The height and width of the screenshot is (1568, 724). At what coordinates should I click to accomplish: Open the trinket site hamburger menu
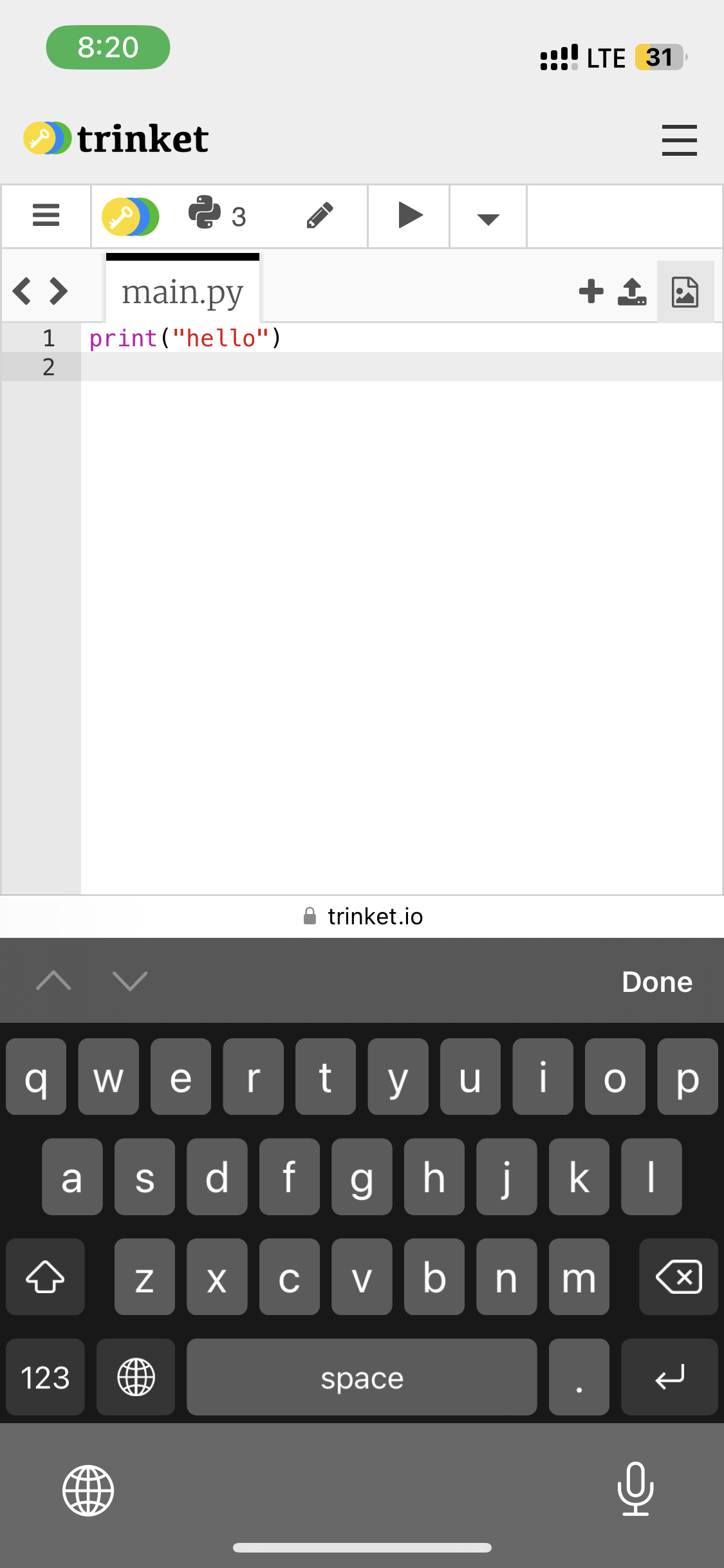click(679, 140)
